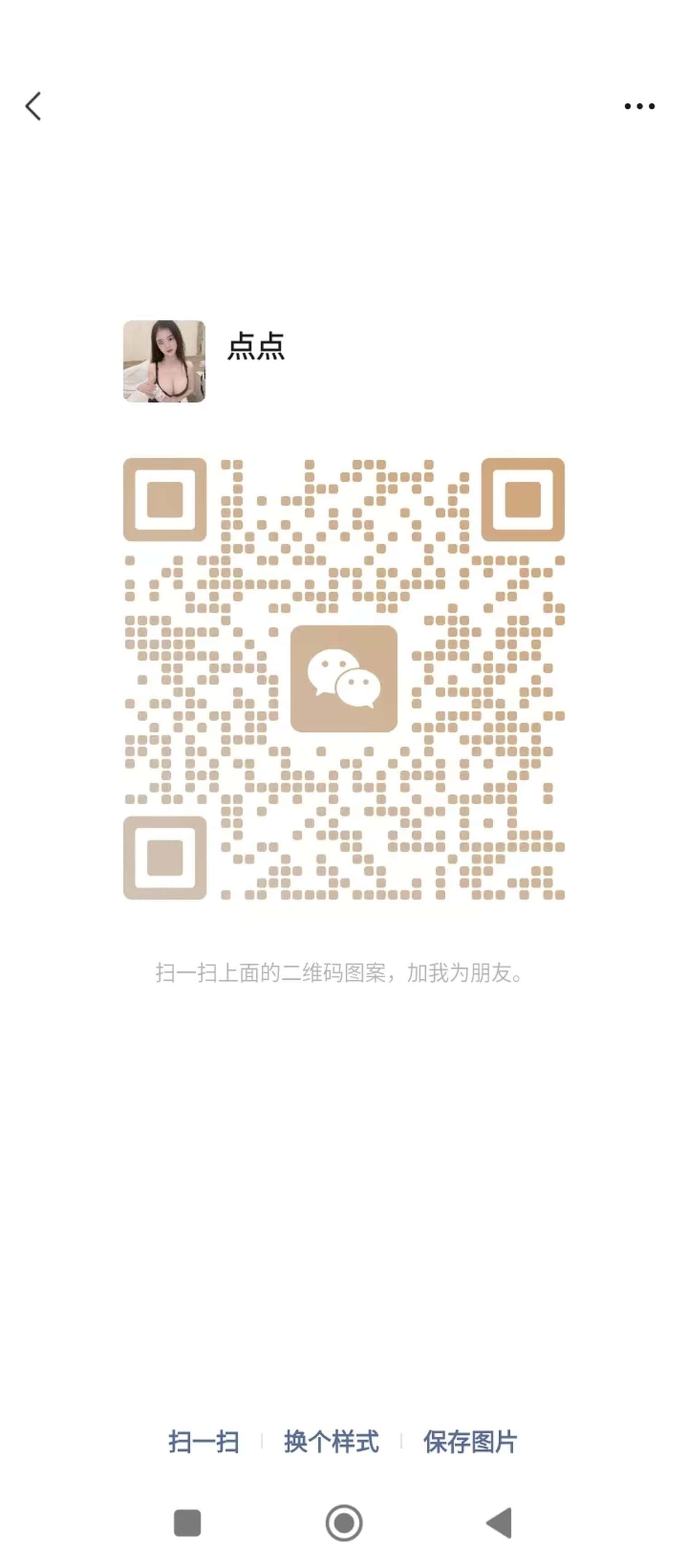This screenshot has width=688, height=1568.
Task: Save the image via 保存图片
Action: pyautogui.click(x=470, y=1442)
